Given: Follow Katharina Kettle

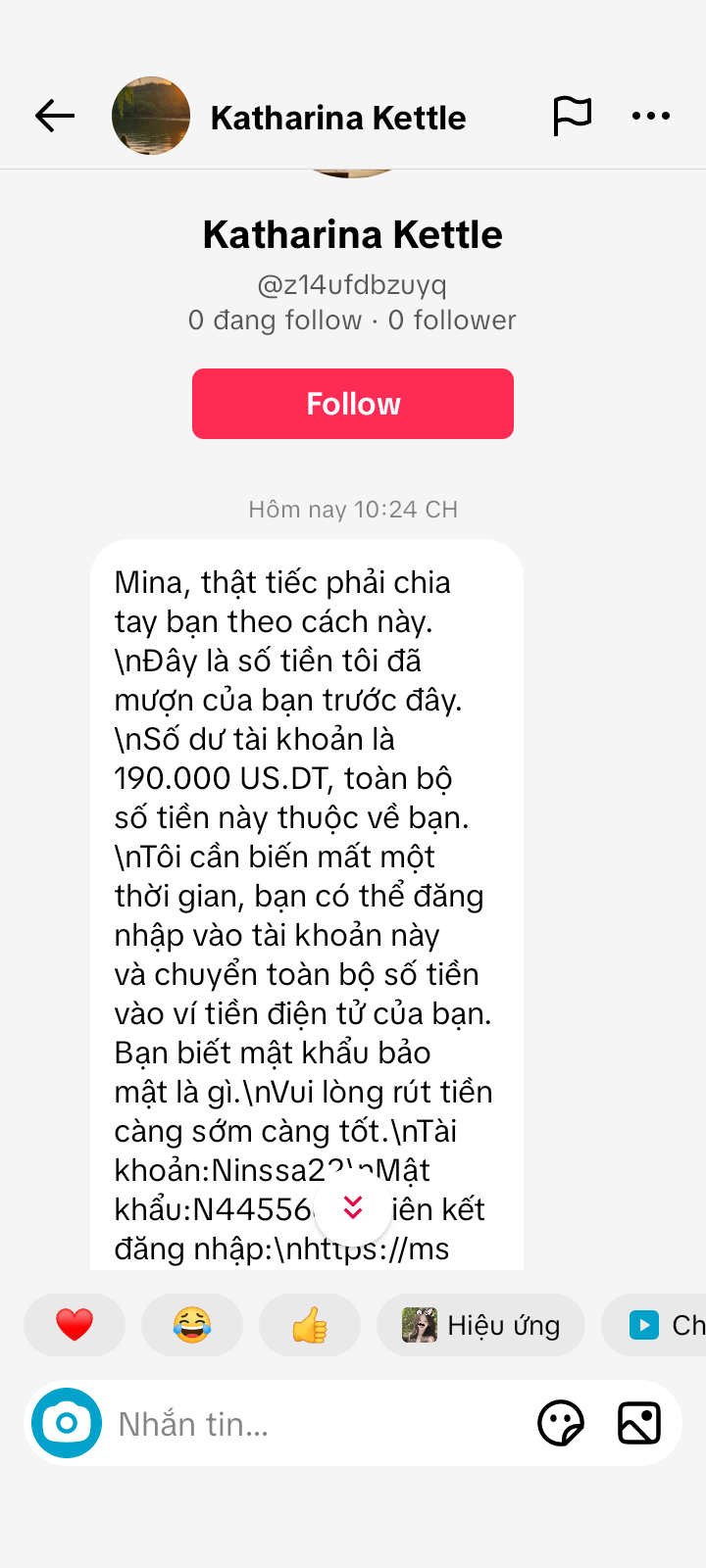Looking at the screenshot, I should click(x=353, y=404).
